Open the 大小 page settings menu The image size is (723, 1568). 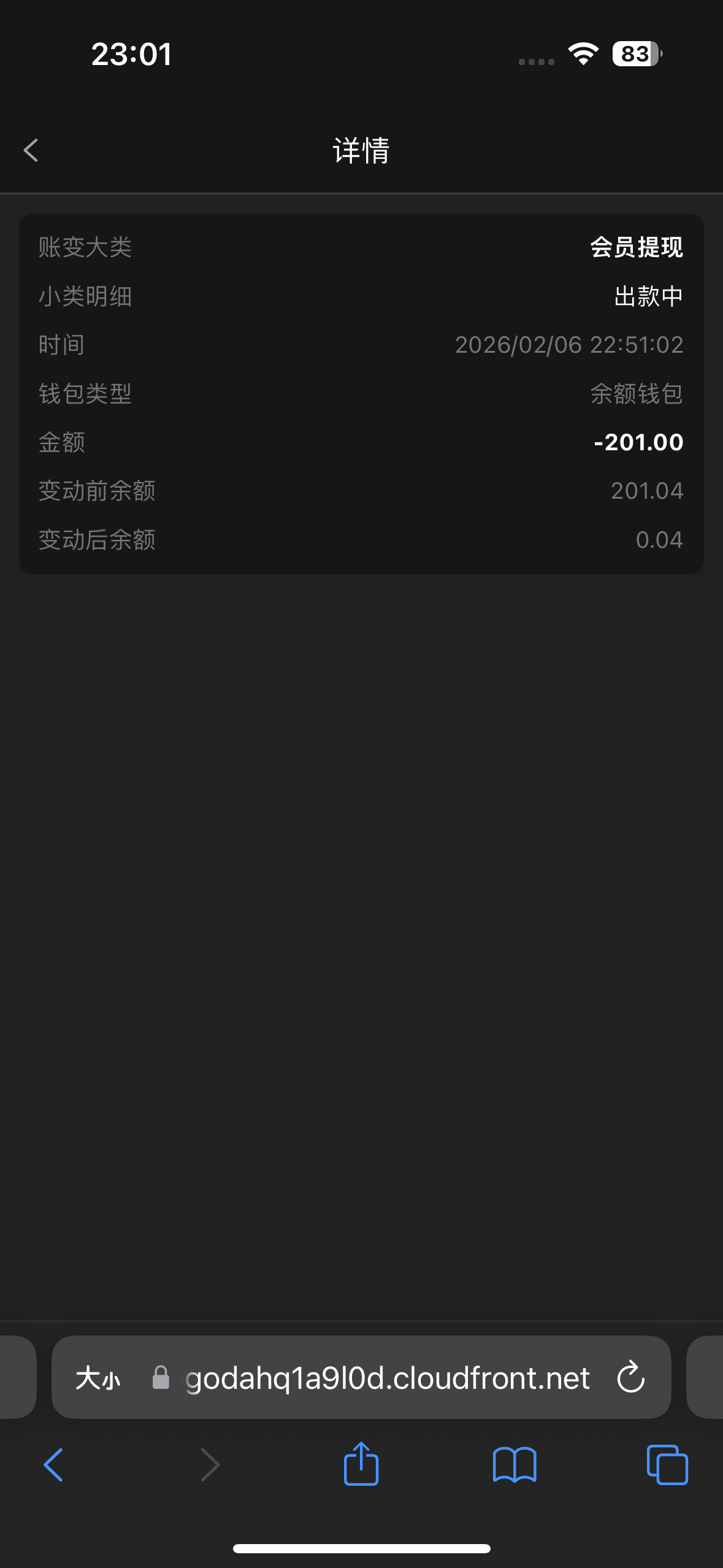click(x=98, y=1378)
